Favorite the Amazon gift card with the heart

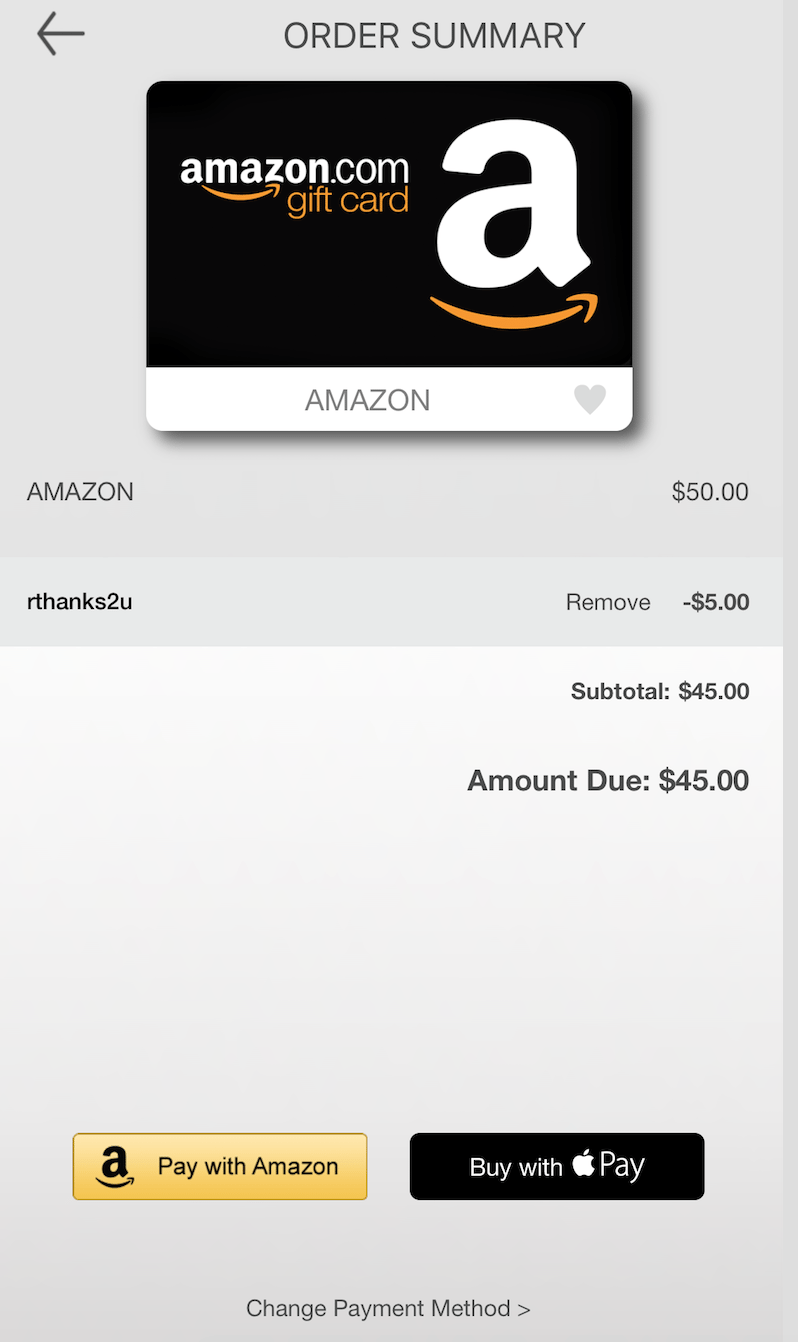[590, 400]
